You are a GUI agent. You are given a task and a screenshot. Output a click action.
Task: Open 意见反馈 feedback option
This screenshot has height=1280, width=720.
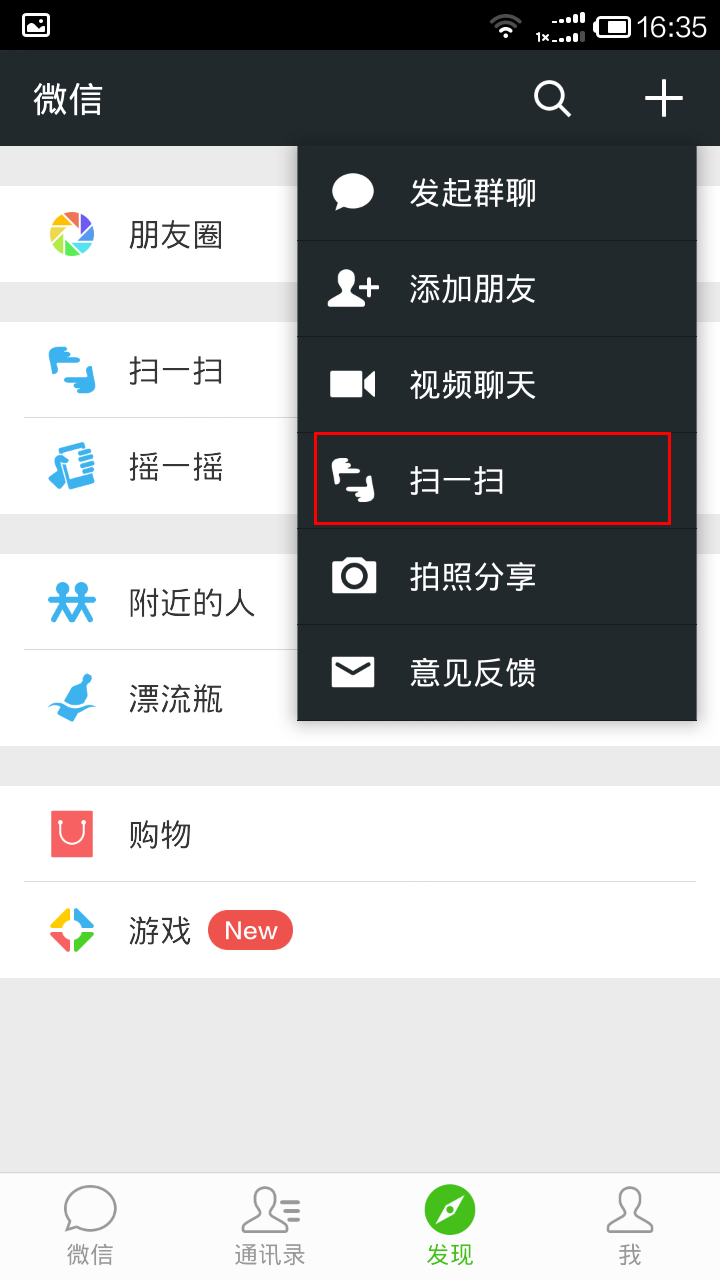497,673
